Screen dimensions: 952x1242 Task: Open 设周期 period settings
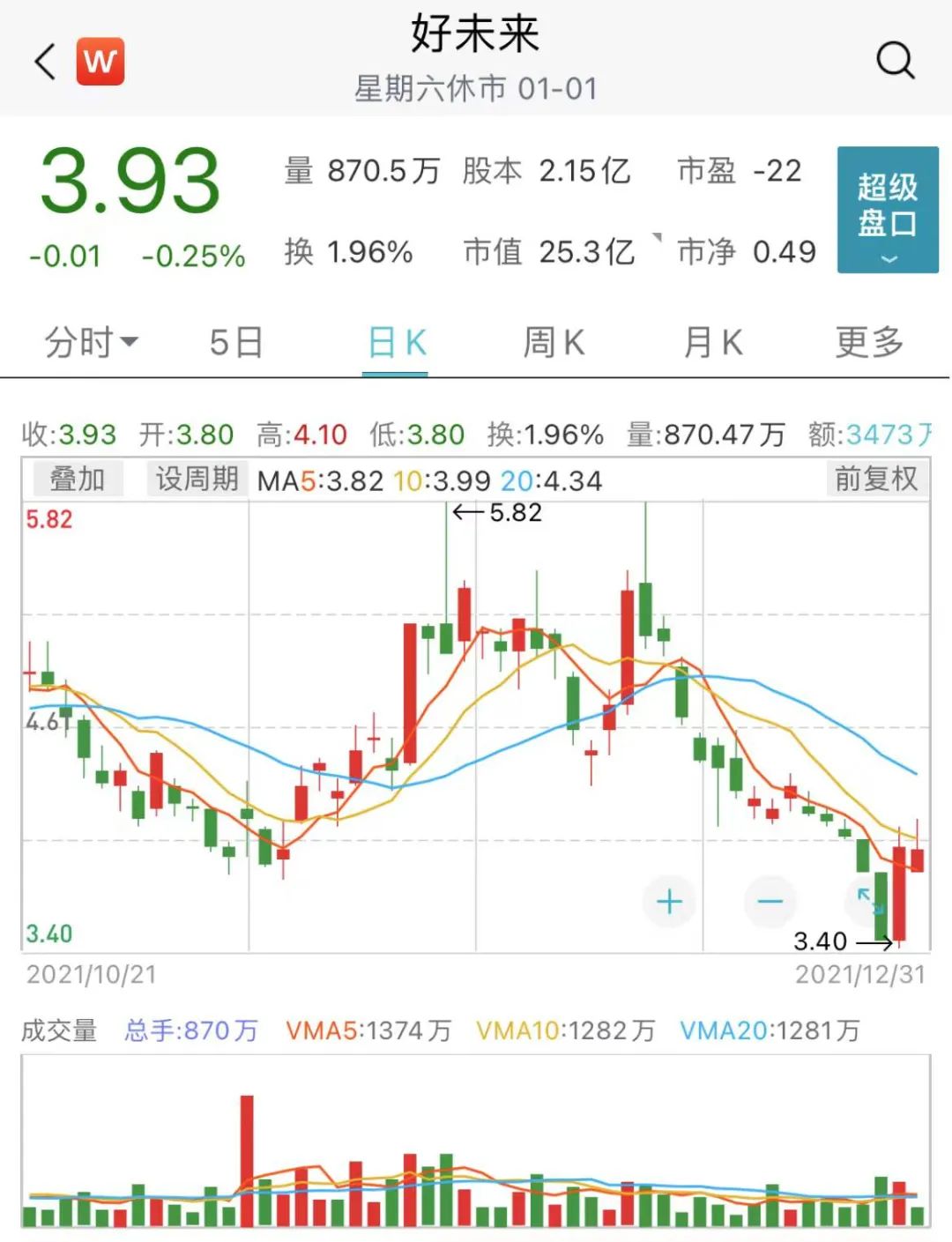point(196,480)
